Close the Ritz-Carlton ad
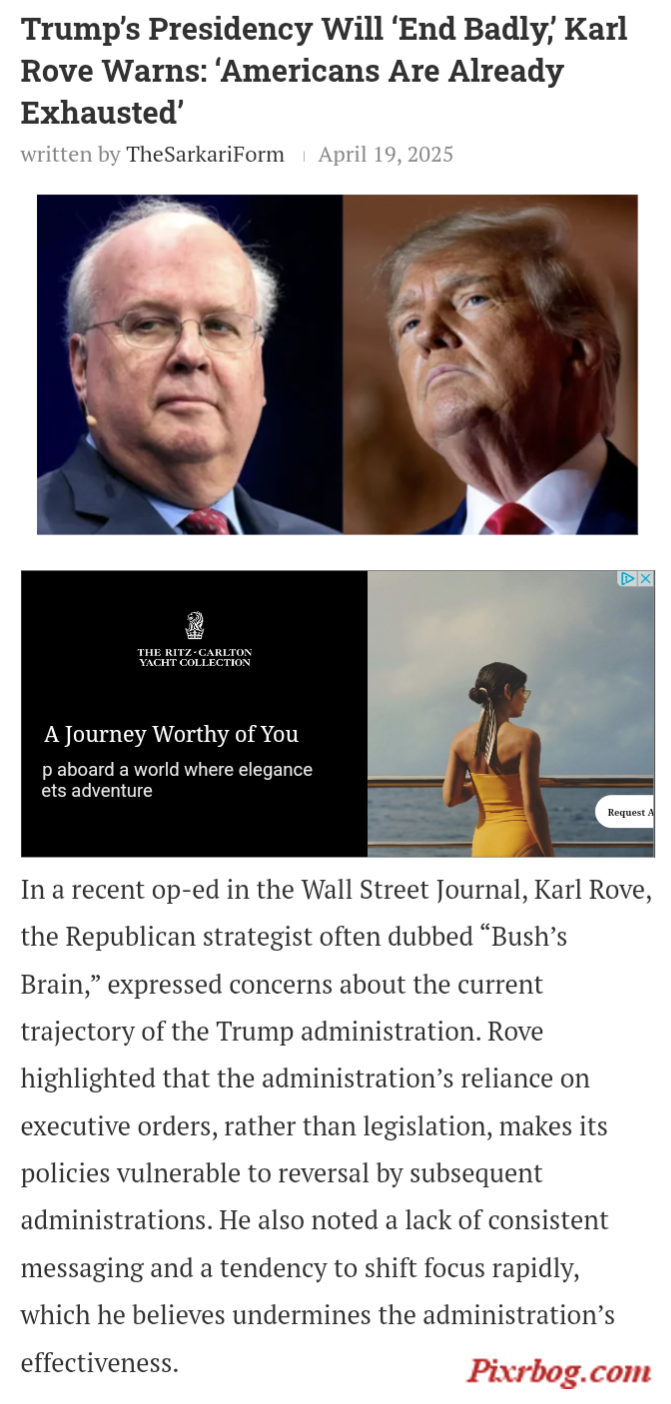The width and height of the screenshot is (671, 1404). pos(646,578)
